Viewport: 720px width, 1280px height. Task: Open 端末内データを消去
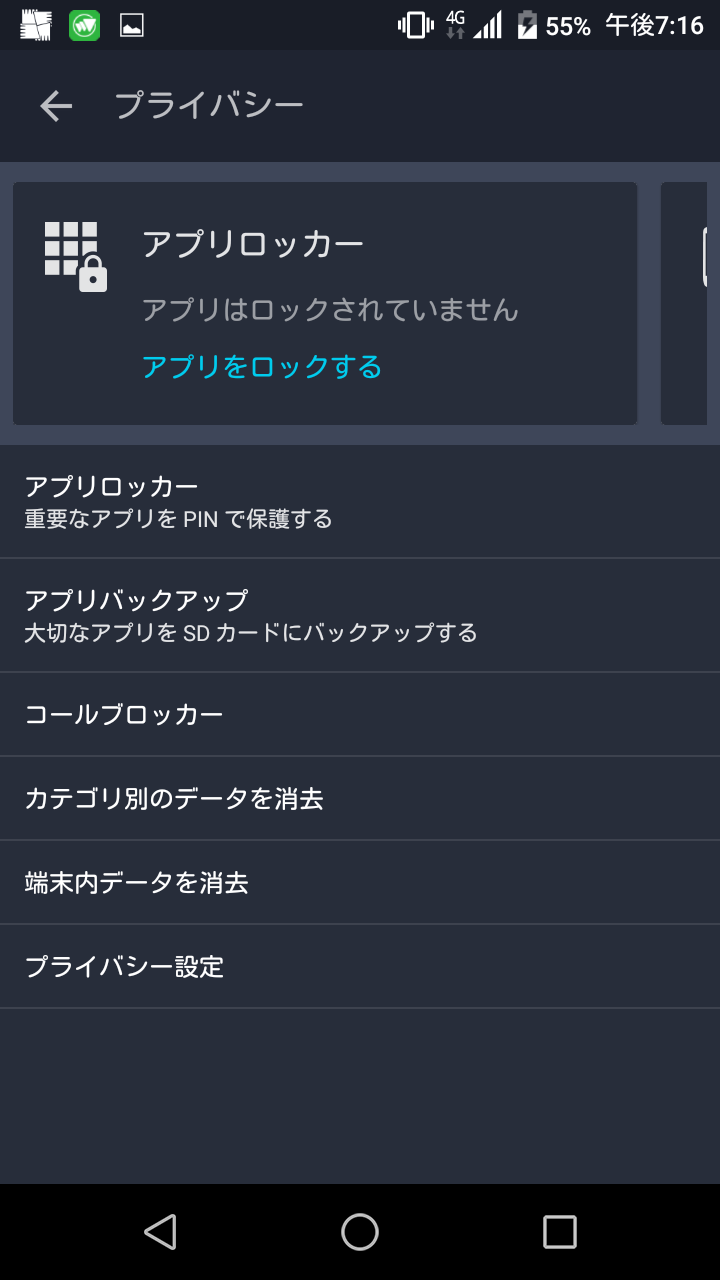[360, 883]
